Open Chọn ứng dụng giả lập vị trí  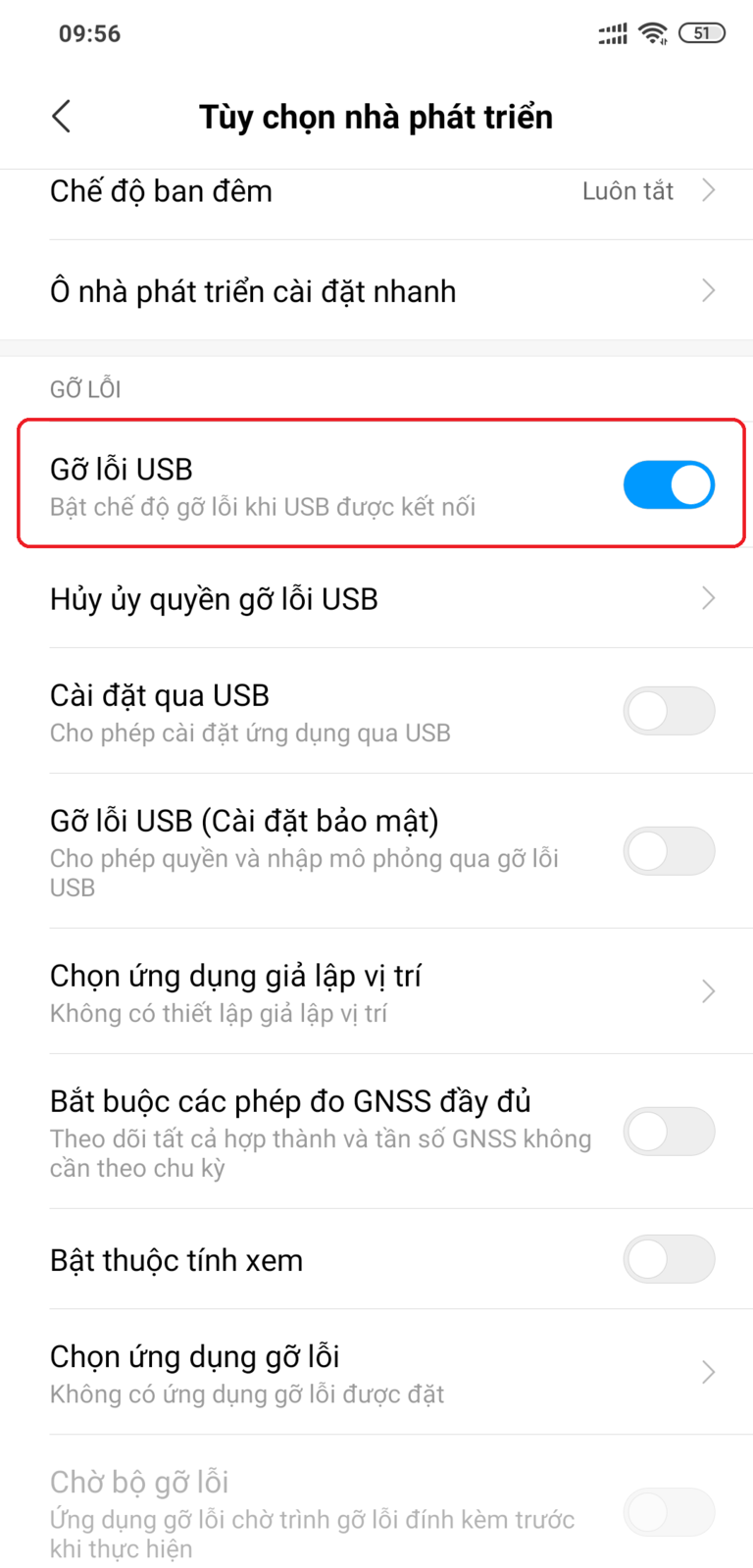click(x=376, y=991)
